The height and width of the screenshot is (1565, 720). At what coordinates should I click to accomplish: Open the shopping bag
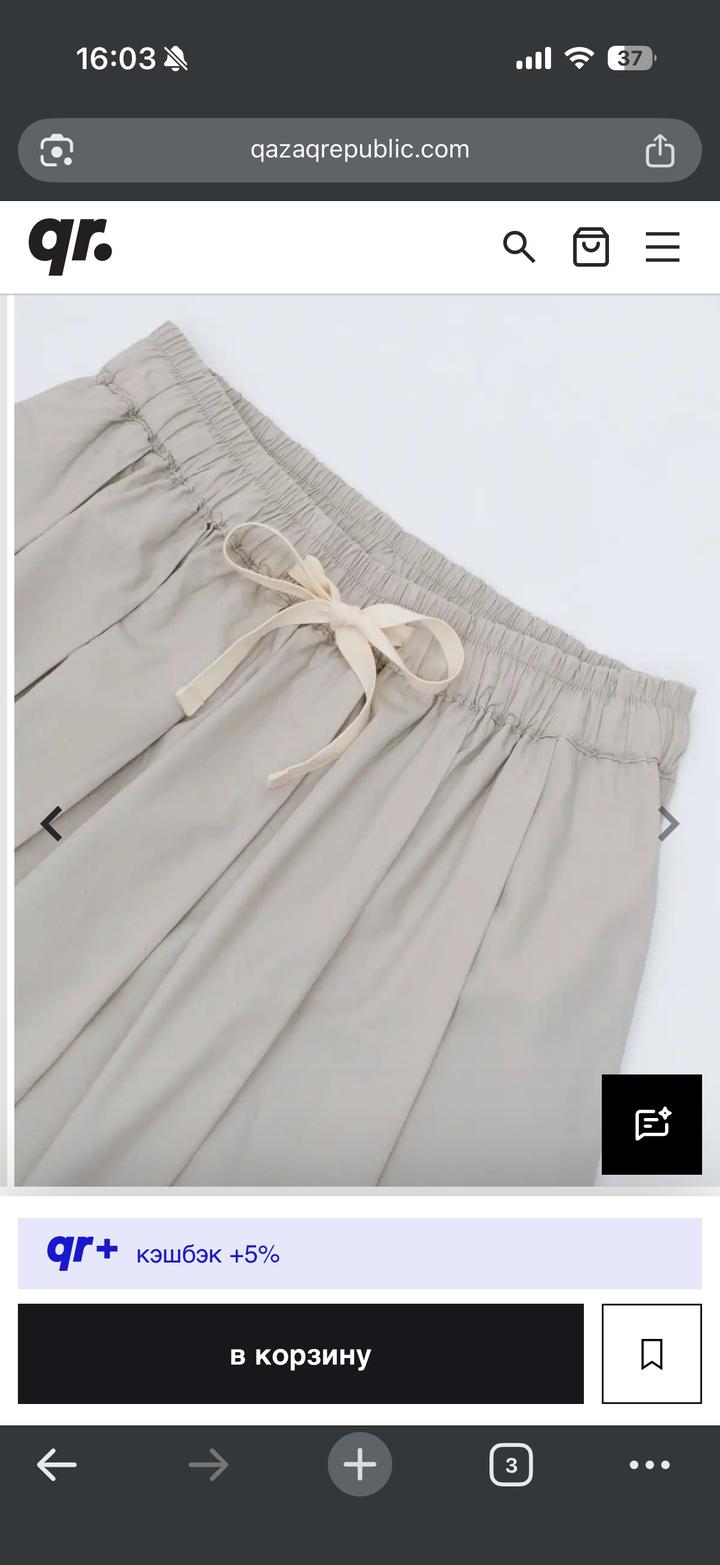tap(591, 246)
